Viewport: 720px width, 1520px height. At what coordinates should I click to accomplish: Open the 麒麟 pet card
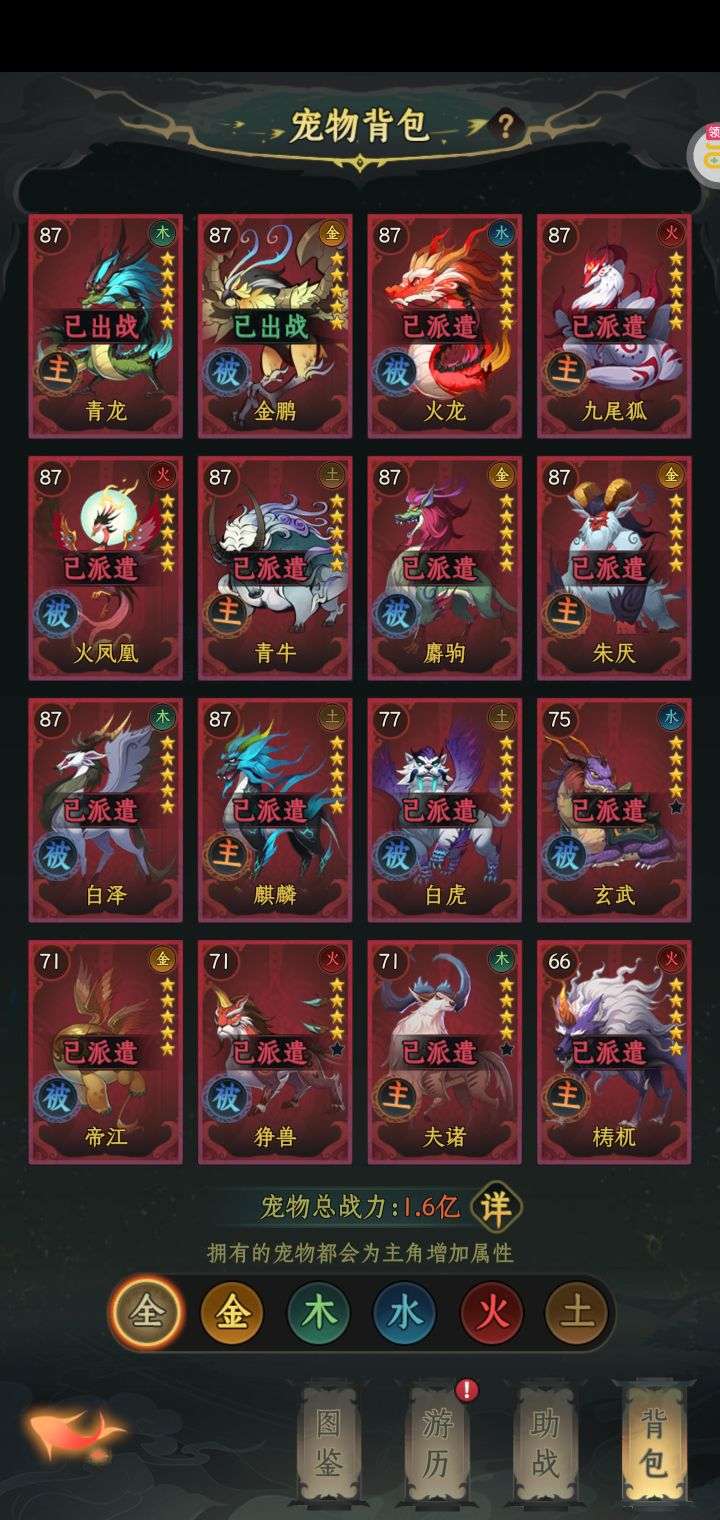(275, 810)
